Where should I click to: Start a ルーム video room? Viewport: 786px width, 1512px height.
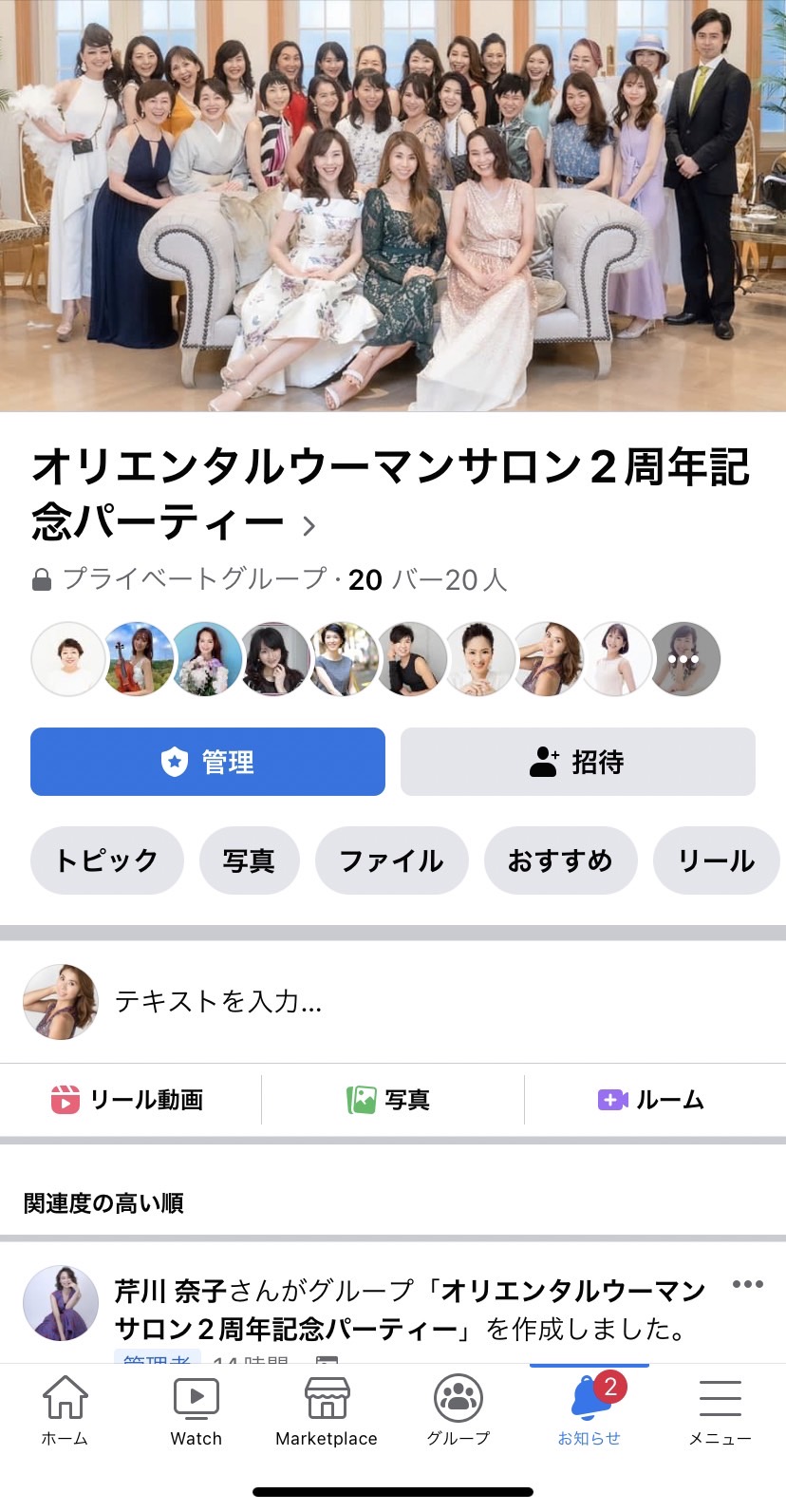[x=651, y=1100]
